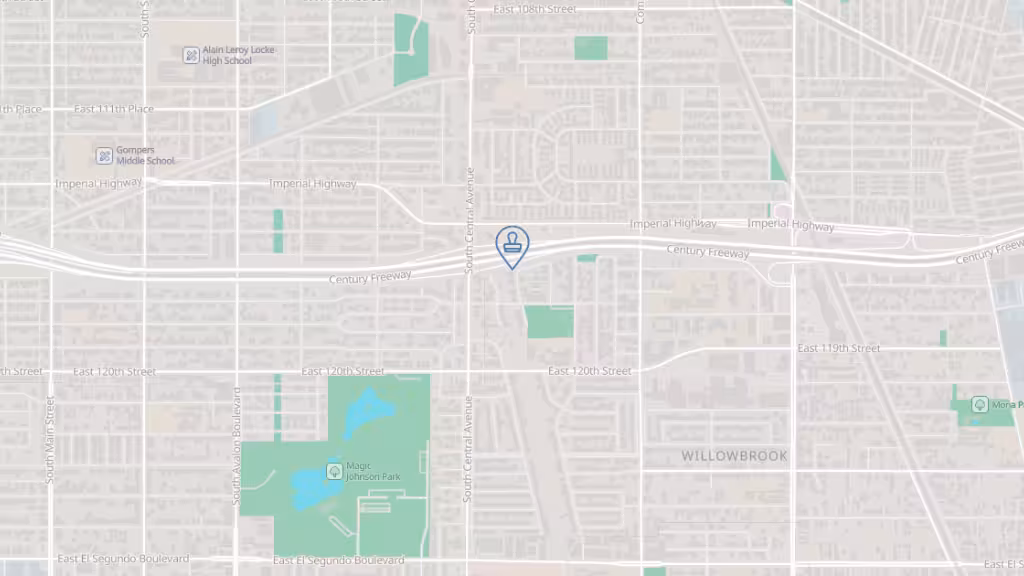Open Gompers Middle School map marker
The height and width of the screenshot is (576, 1024).
click(x=104, y=156)
